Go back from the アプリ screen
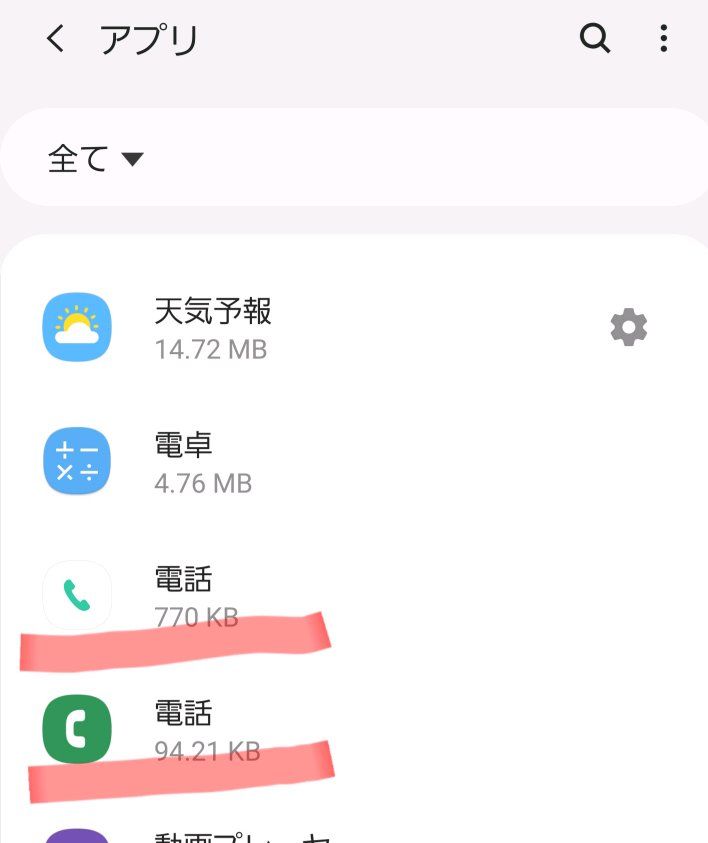Screen dimensions: 708x843 point(56,40)
